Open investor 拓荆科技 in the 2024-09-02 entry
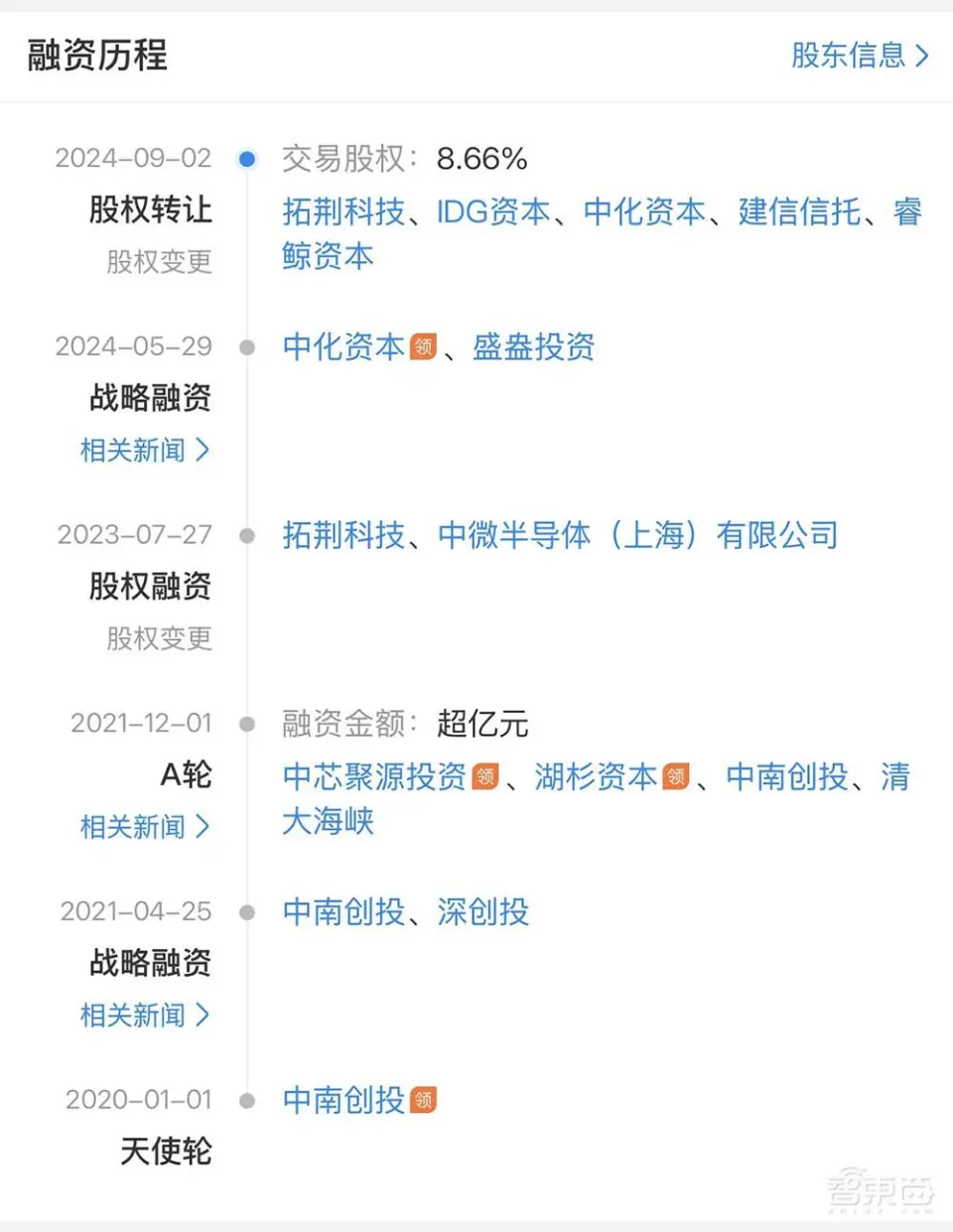Viewport: 953px width, 1232px height. coord(343,211)
